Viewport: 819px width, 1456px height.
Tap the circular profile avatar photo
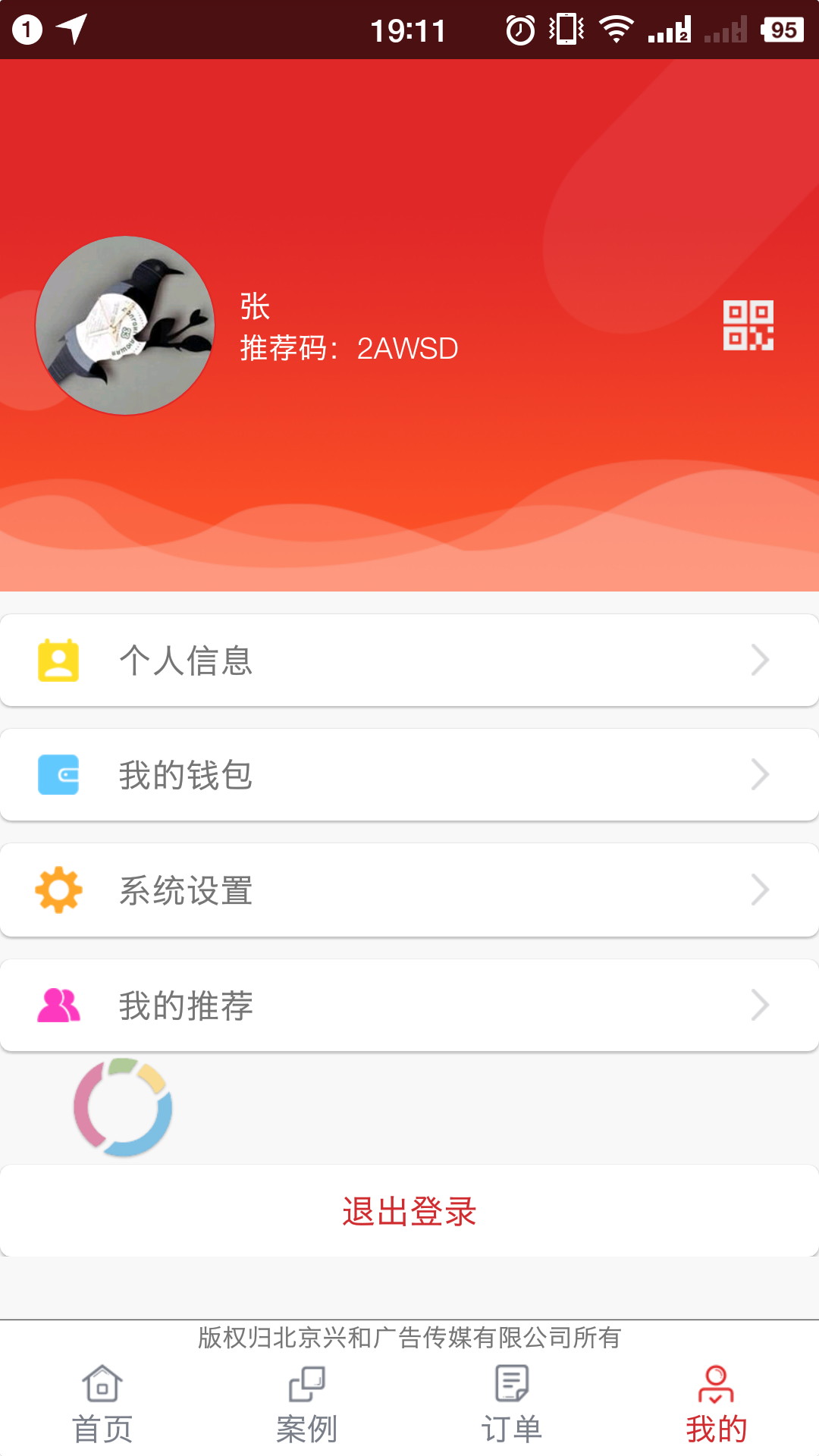tap(125, 325)
